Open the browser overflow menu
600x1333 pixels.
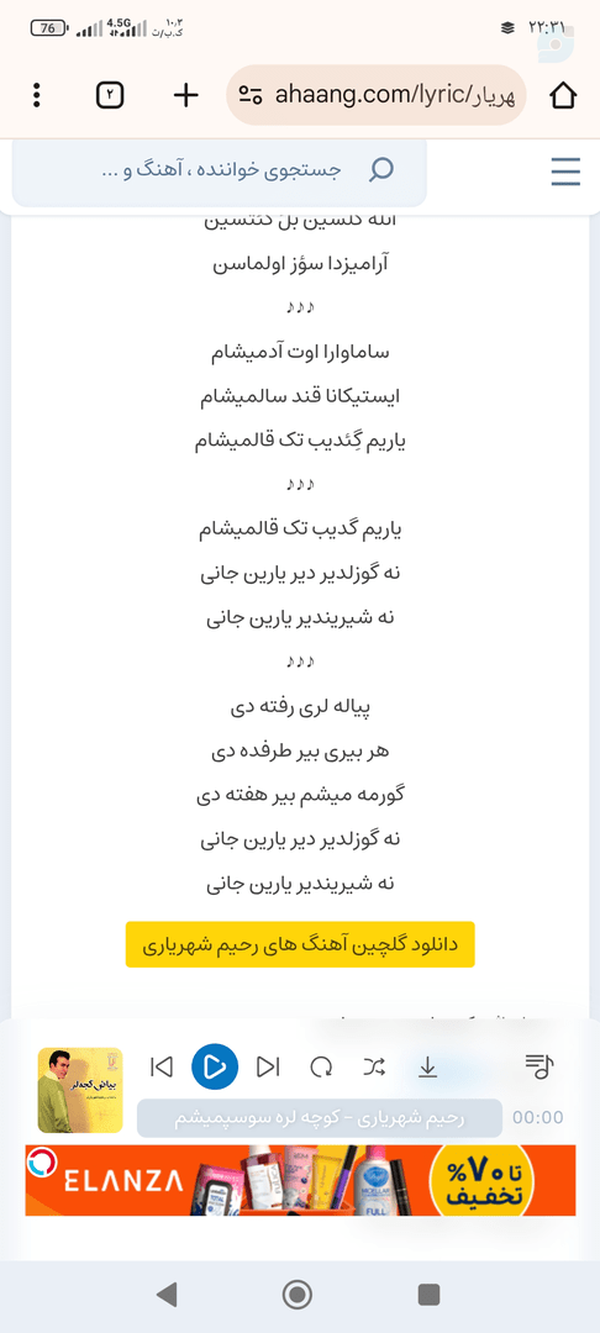[37, 95]
